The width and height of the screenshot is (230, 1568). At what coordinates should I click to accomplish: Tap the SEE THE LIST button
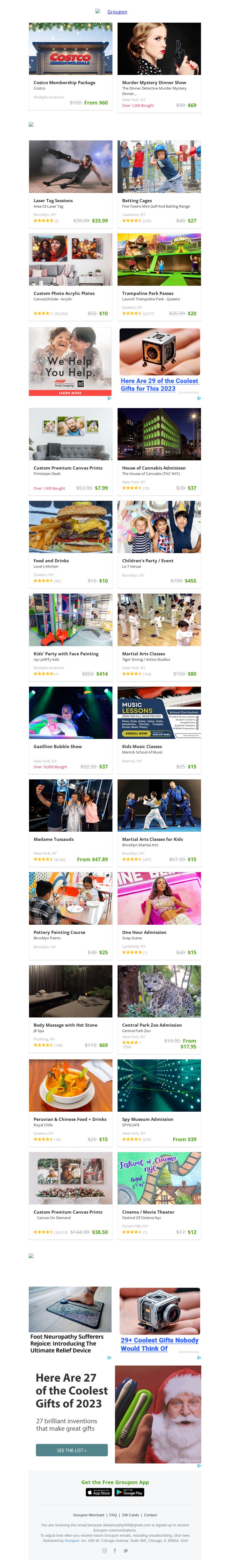pyautogui.click(x=71, y=1450)
